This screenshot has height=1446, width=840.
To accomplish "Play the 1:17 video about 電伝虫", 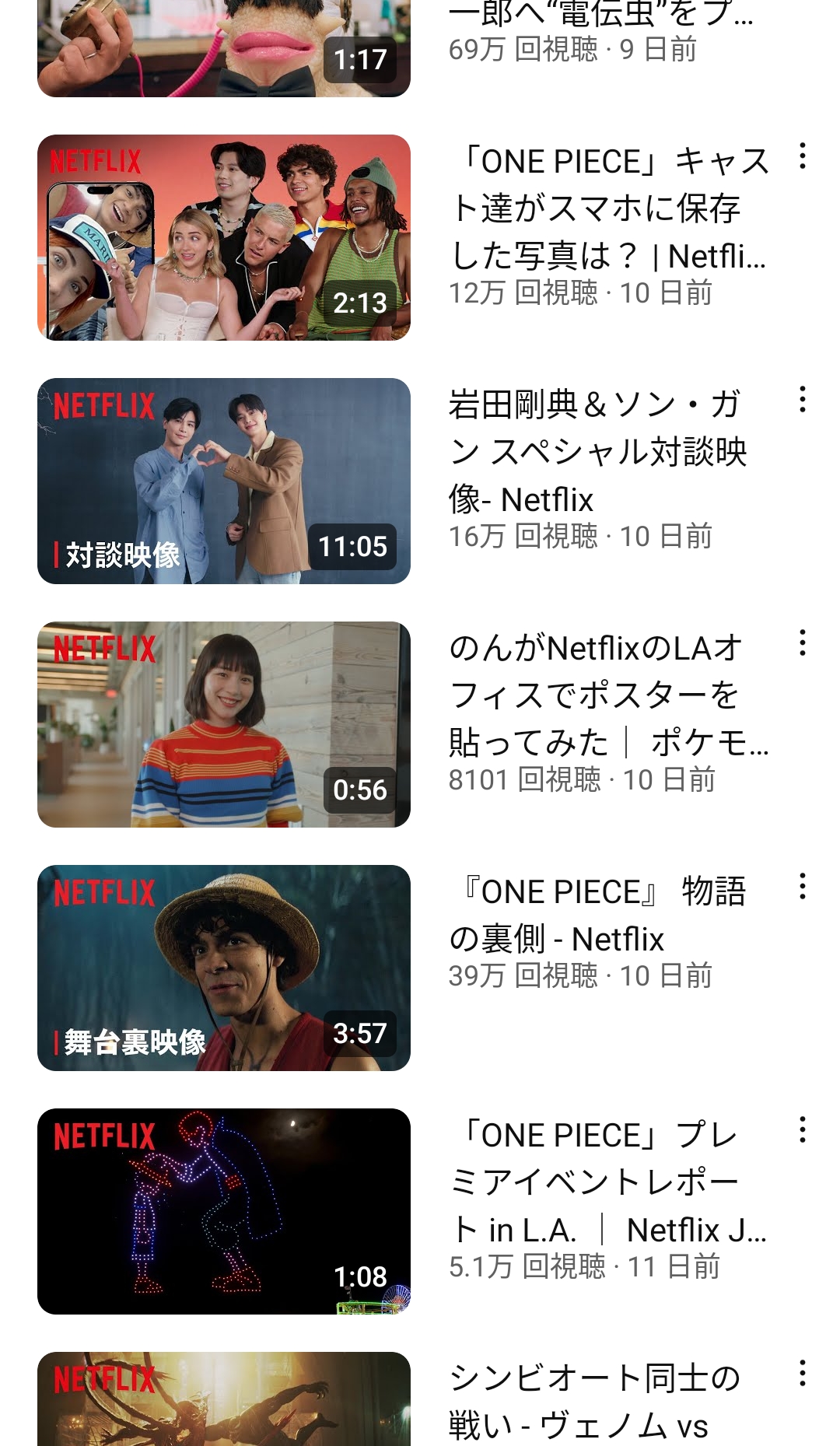I will click(224, 48).
